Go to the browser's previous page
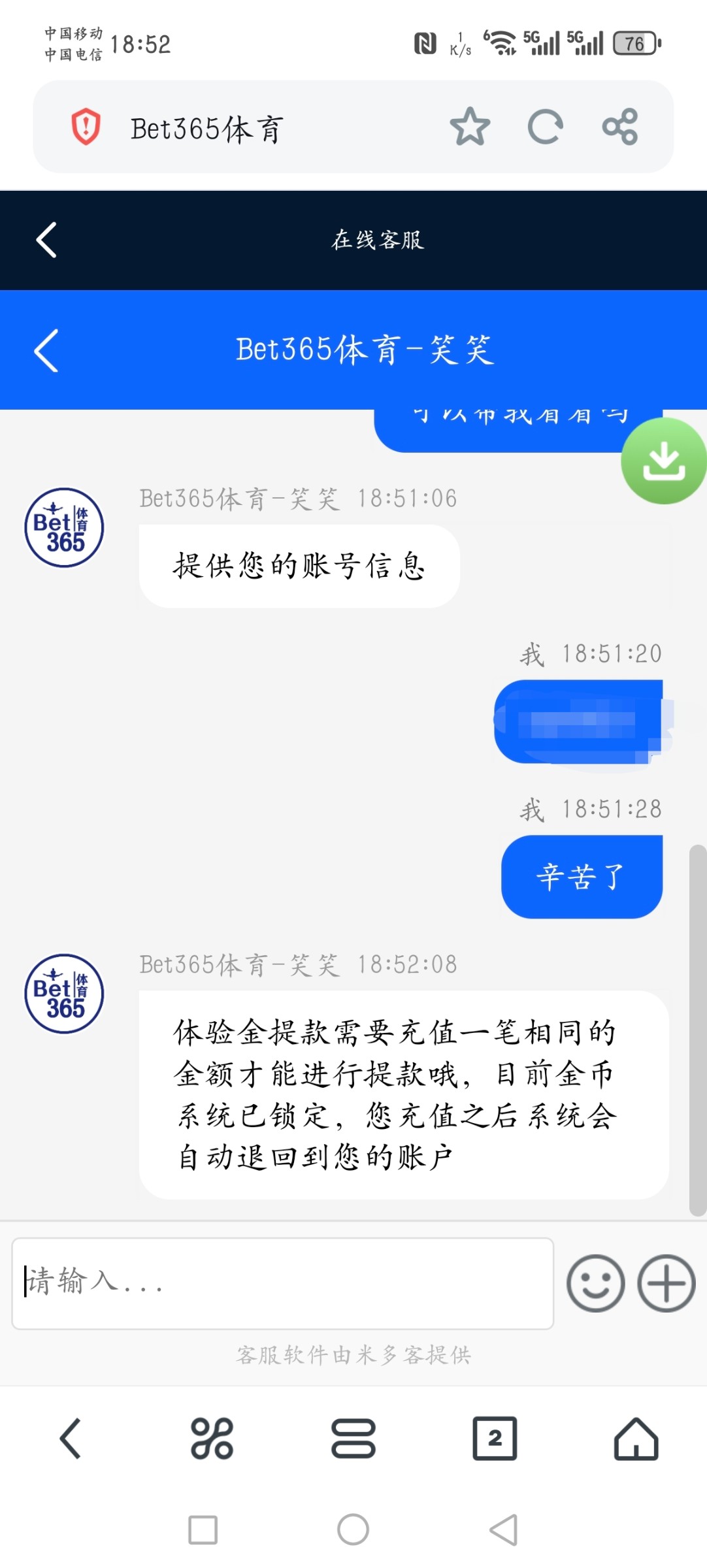The width and height of the screenshot is (707, 1568). 70,1438
